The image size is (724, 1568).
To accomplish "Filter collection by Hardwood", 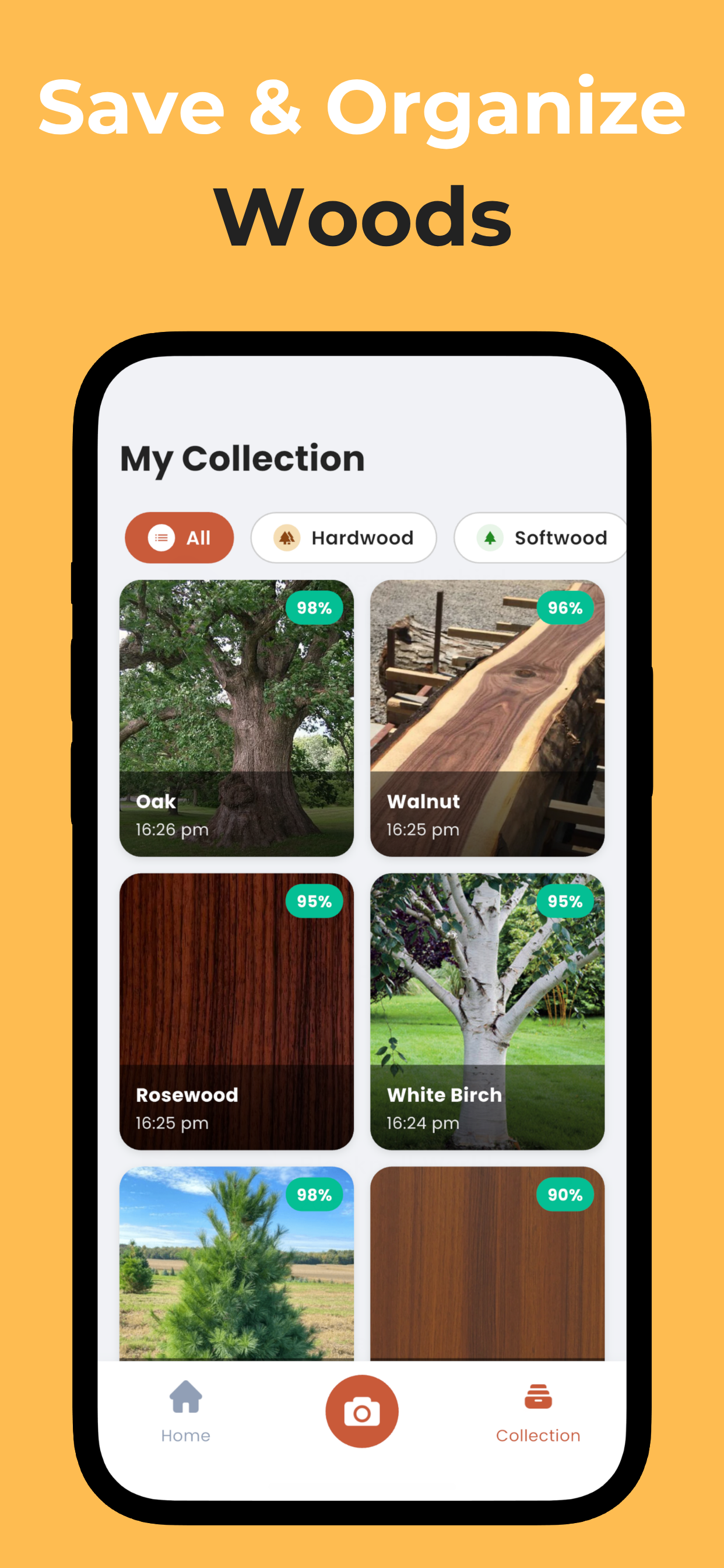I will [344, 537].
